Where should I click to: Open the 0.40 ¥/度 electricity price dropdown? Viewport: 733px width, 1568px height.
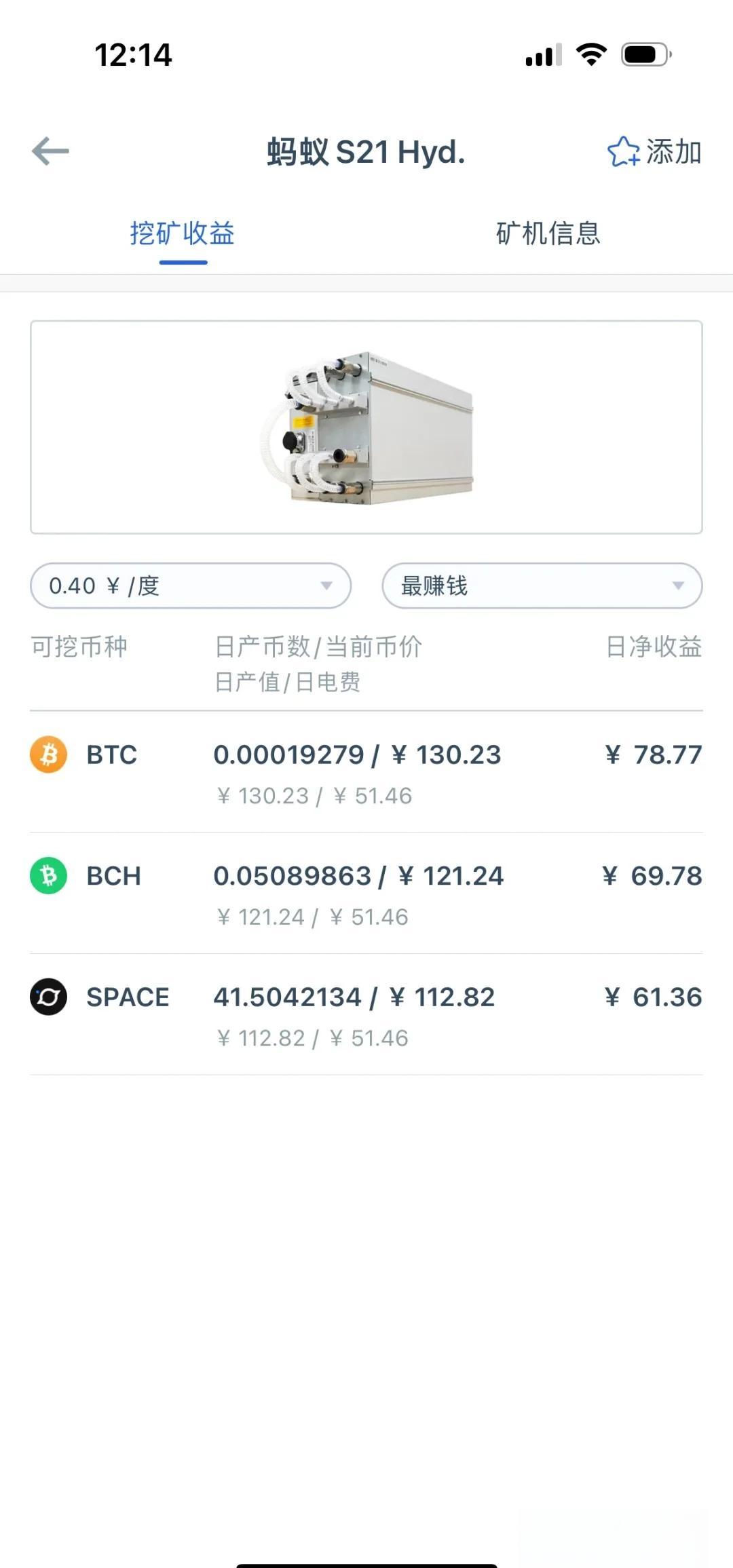coord(190,586)
